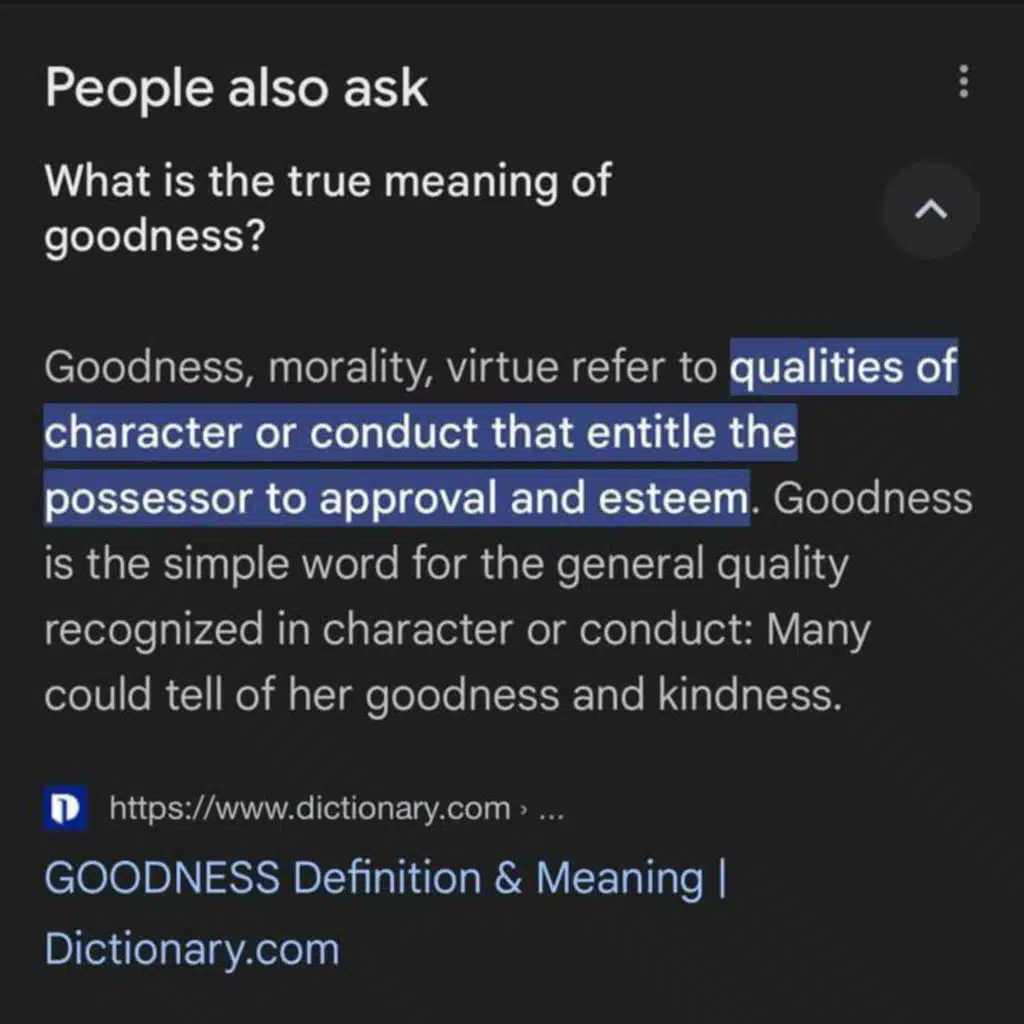1024x1024 pixels.
Task: Open the GOODNESS Definition & Meaning Dictionary.com link
Action: click(x=385, y=912)
